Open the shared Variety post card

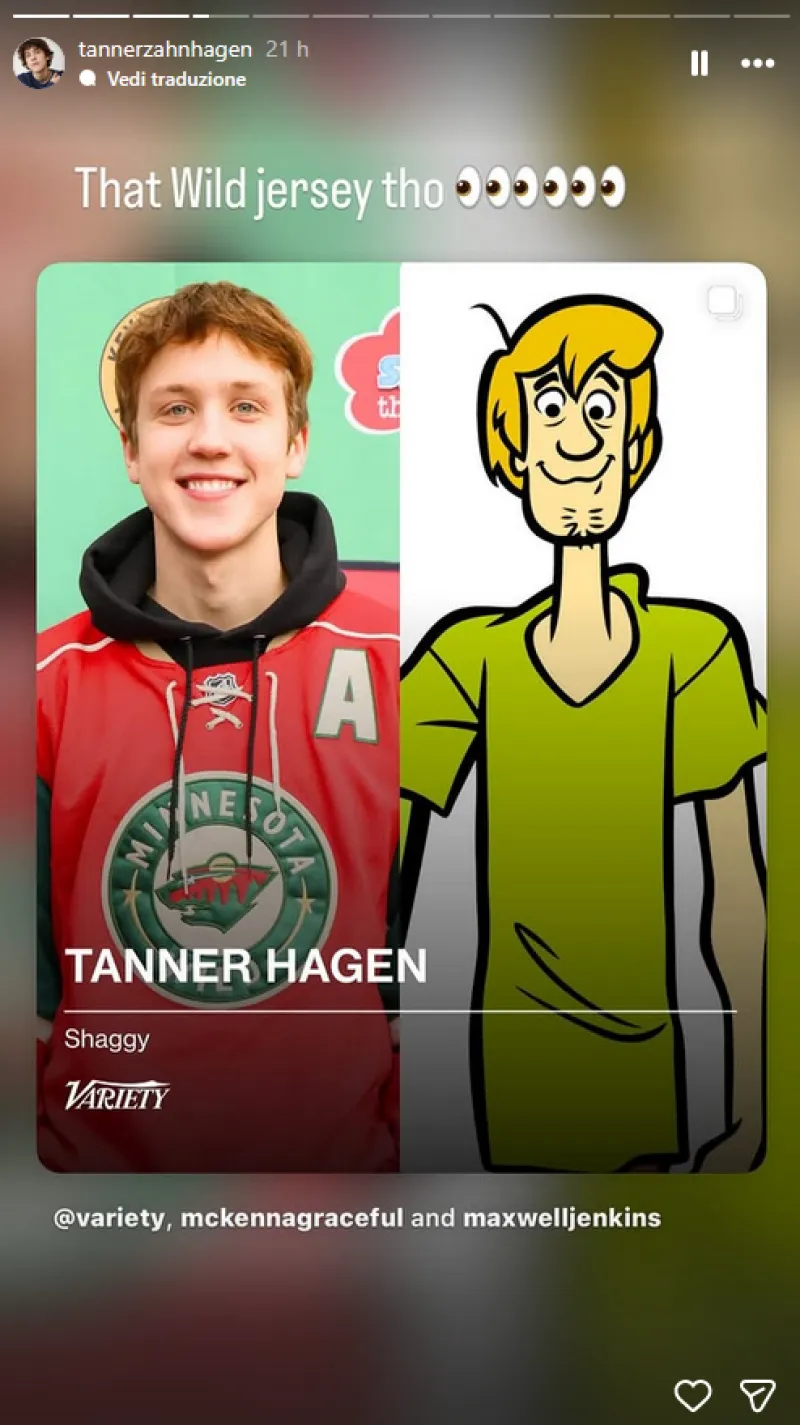[400, 716]
